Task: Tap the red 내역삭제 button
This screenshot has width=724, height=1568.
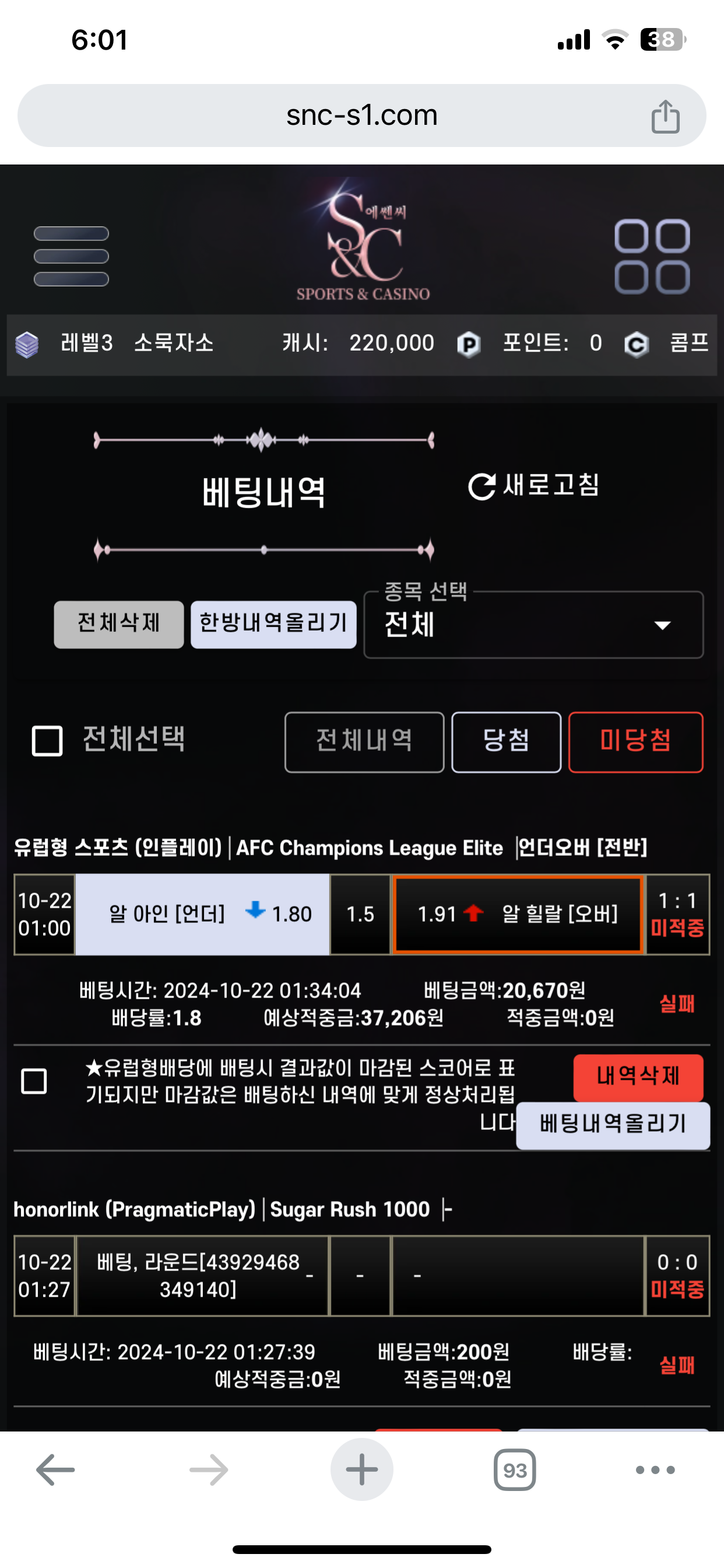Action: click(x=638, y=1076)
